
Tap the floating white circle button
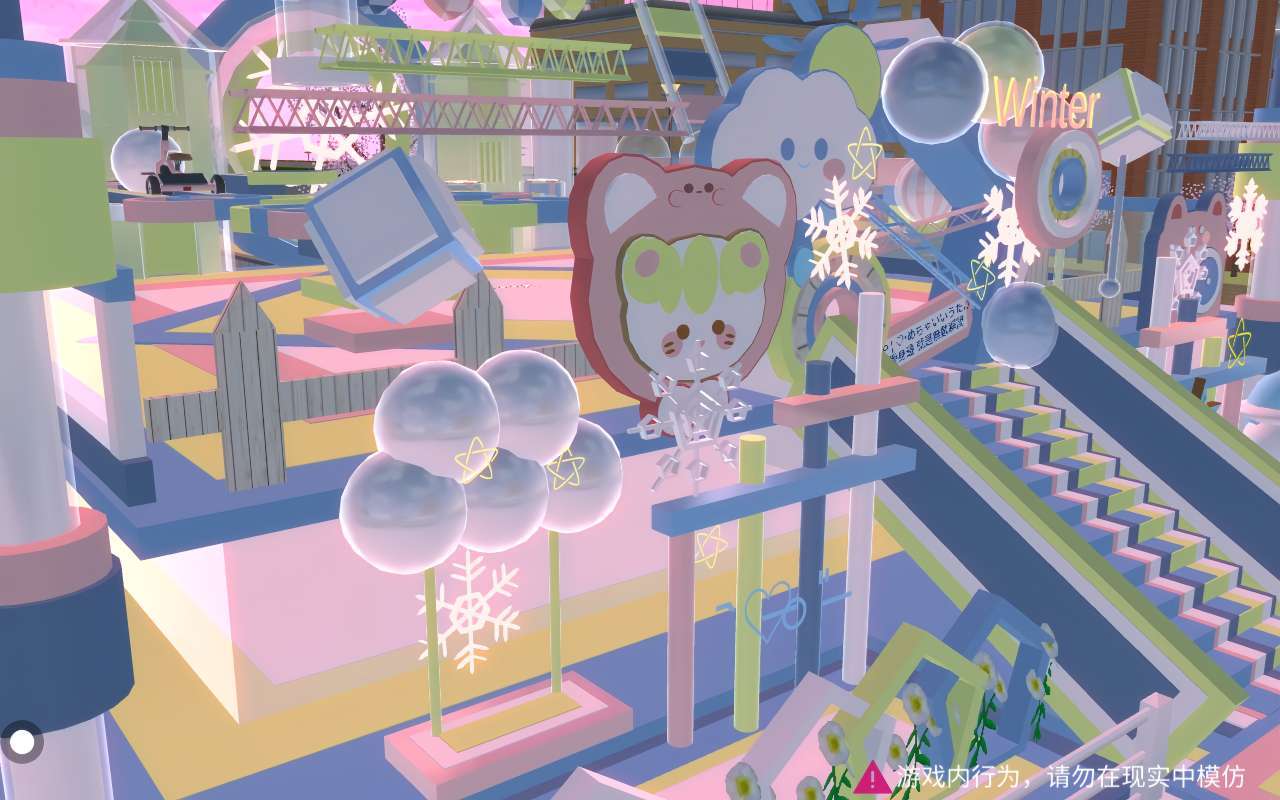[21, 743]
